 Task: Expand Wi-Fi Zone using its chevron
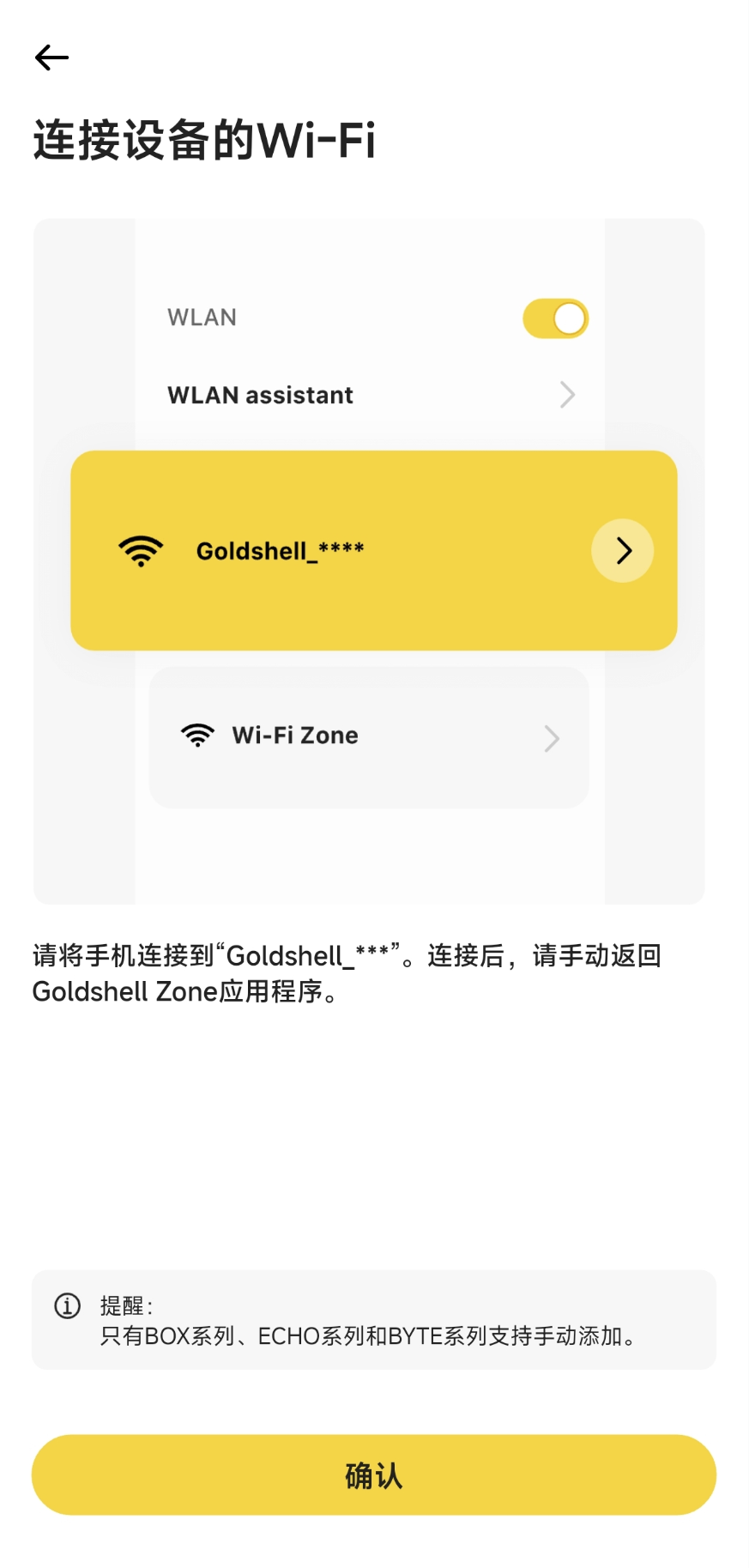[552, 737]
